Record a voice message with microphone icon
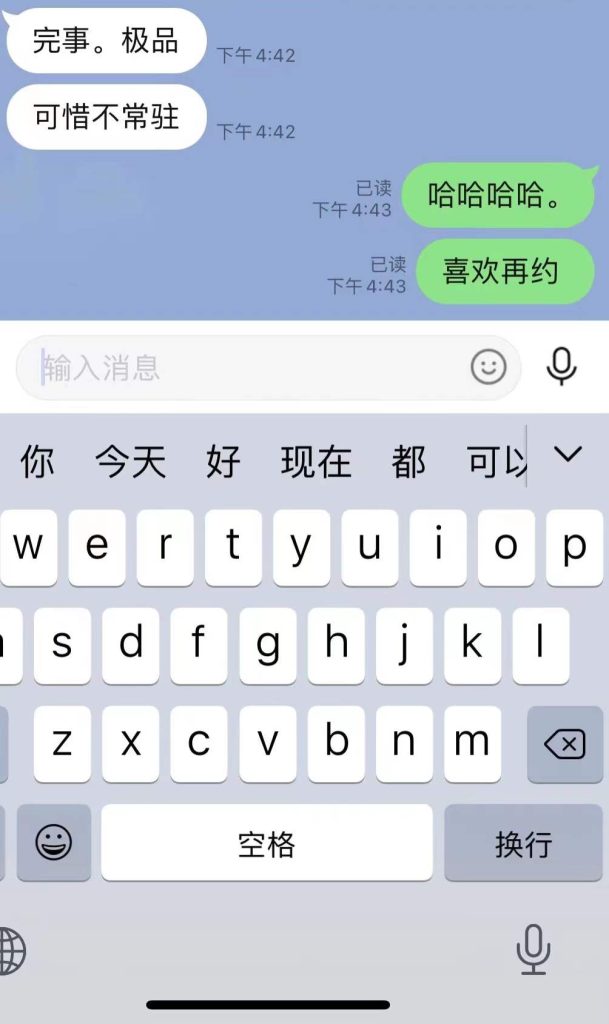Image resolution: width=609 pixels, height=1024 pixels. click(x=562, y=367)
